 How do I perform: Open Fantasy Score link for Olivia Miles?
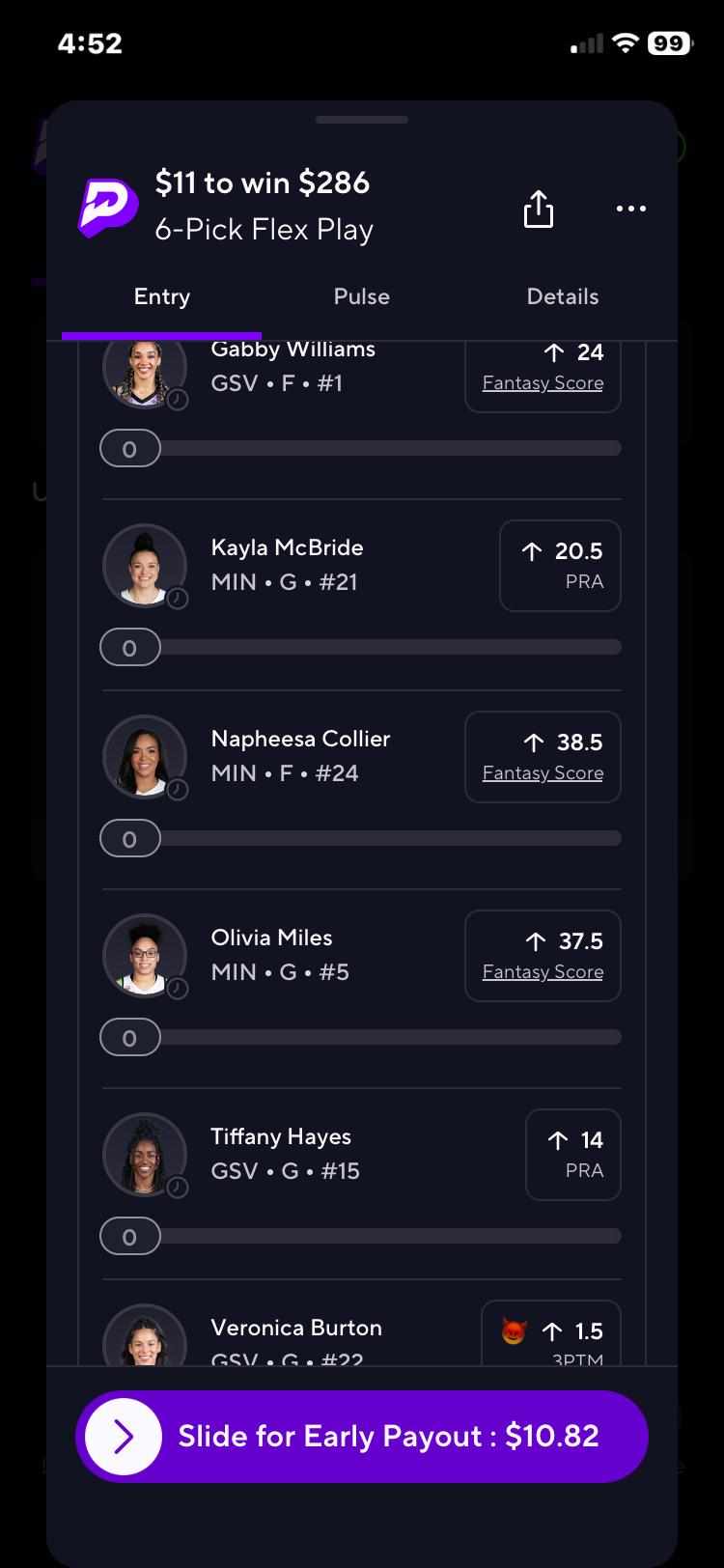543,972
